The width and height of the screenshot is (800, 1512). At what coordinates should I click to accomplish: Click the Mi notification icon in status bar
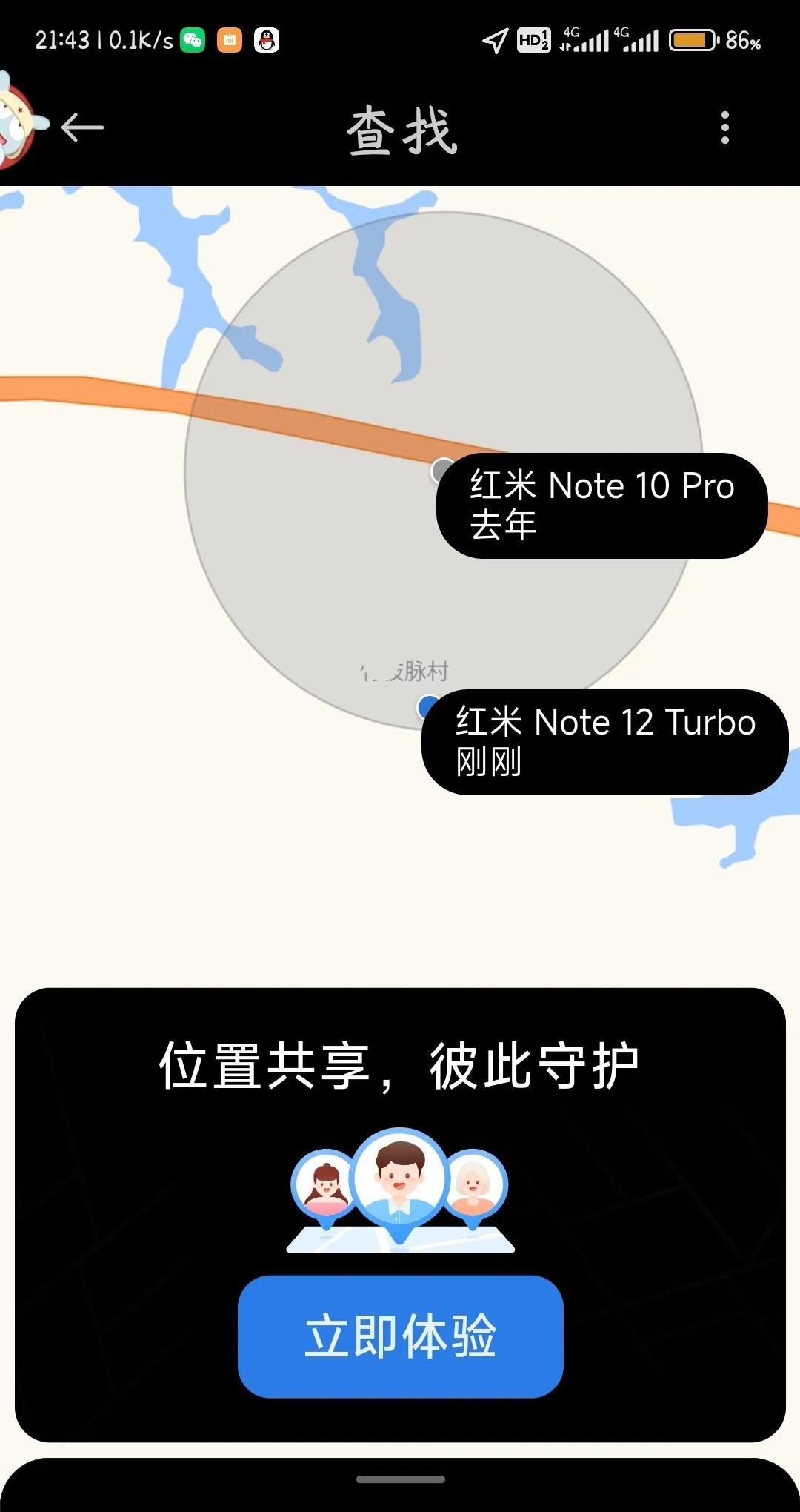tap(230, 41)
